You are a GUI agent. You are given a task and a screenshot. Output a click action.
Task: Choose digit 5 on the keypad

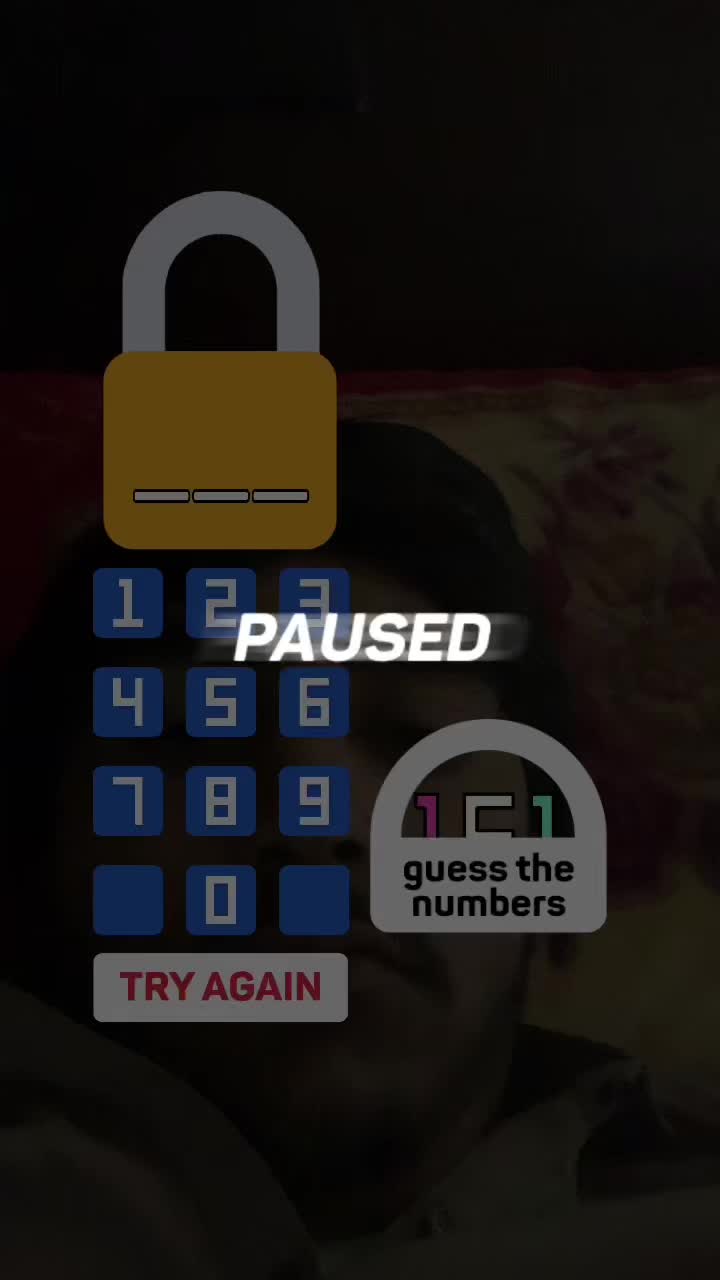[220, 702]
